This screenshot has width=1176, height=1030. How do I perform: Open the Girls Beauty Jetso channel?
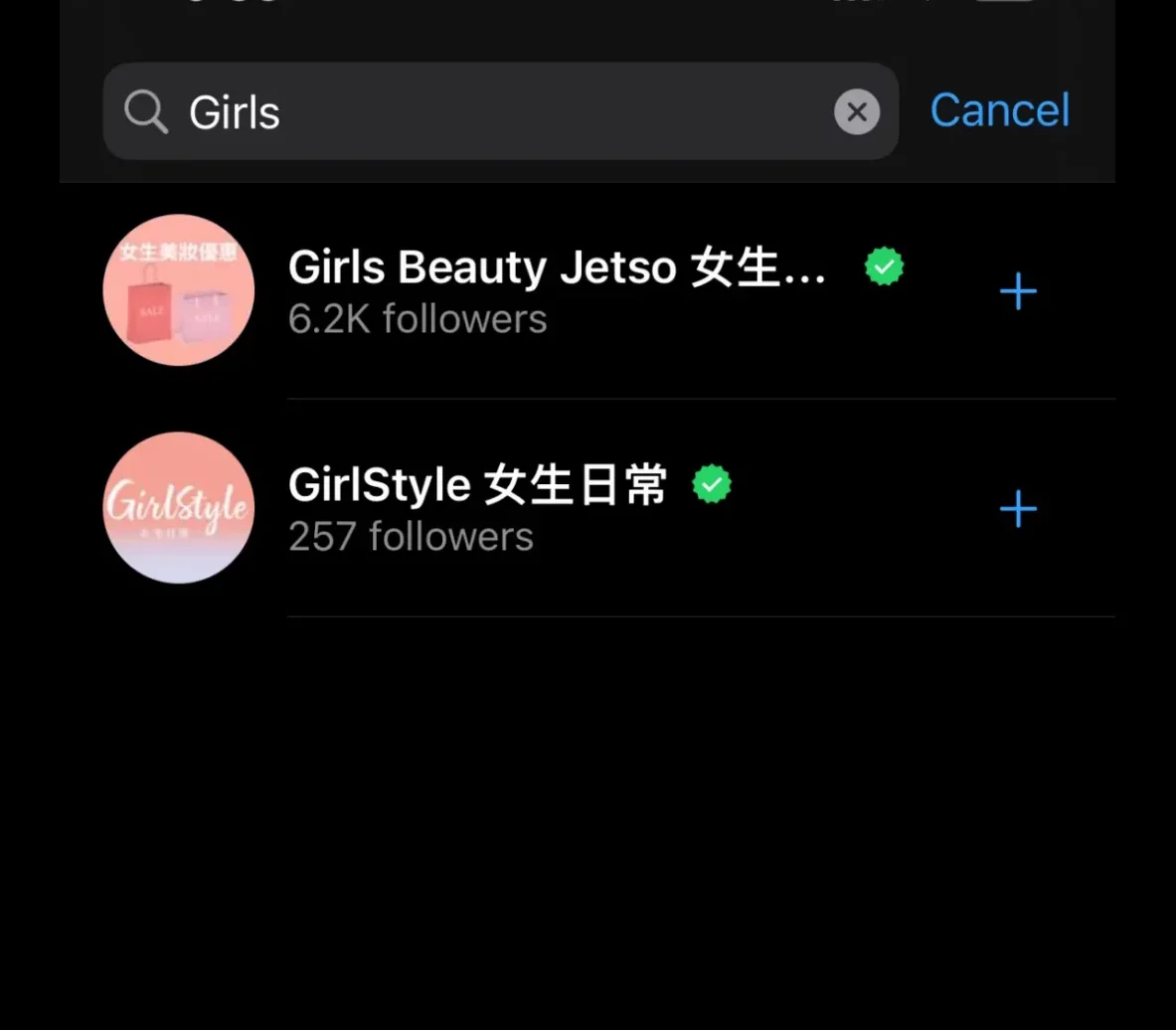557,289
